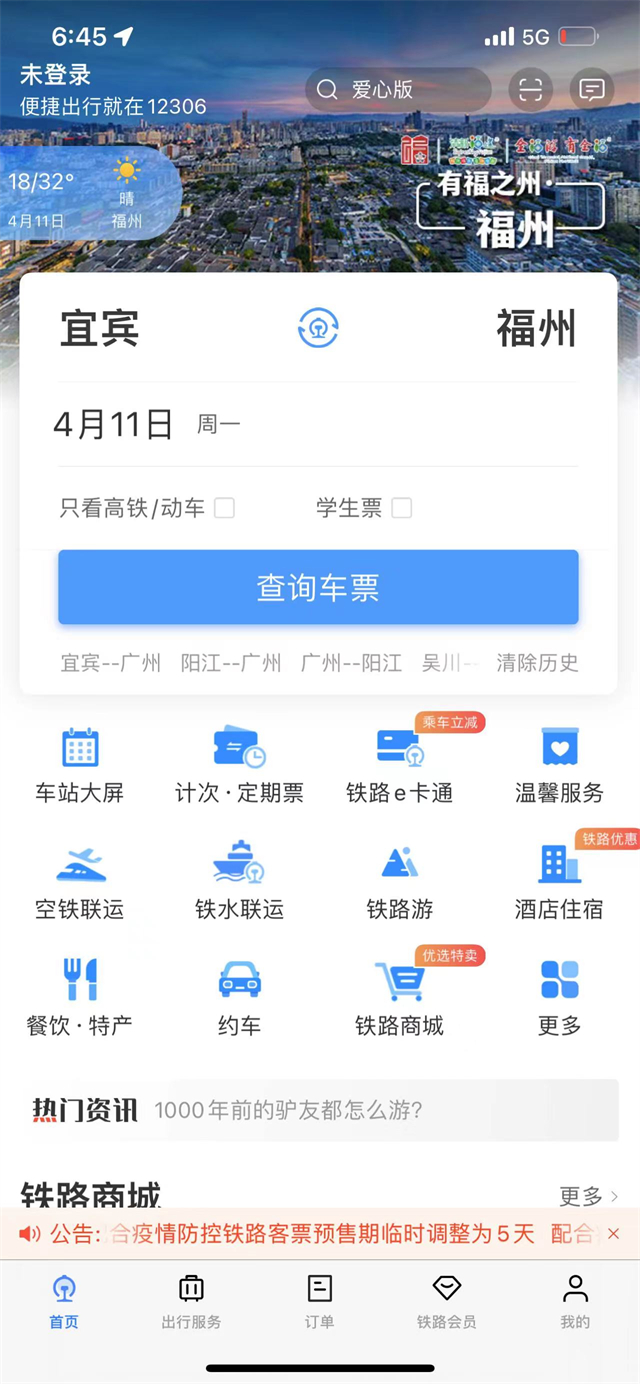This screenshot has height=1384, width=640.
Task: Dismiss the 公告 announcement banner
Action: click(613, 1234)
